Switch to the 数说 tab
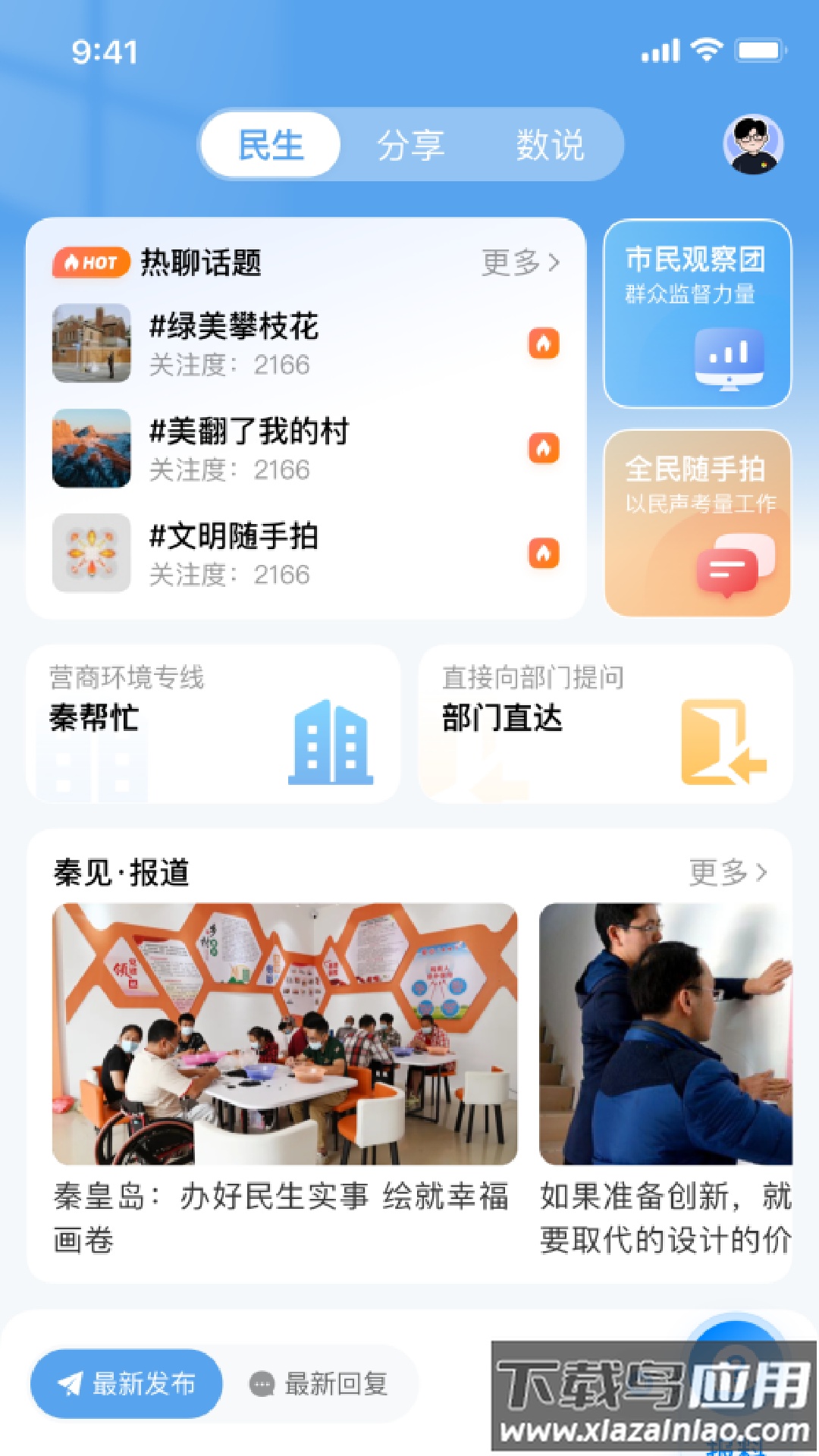 (x=550, y=146)
